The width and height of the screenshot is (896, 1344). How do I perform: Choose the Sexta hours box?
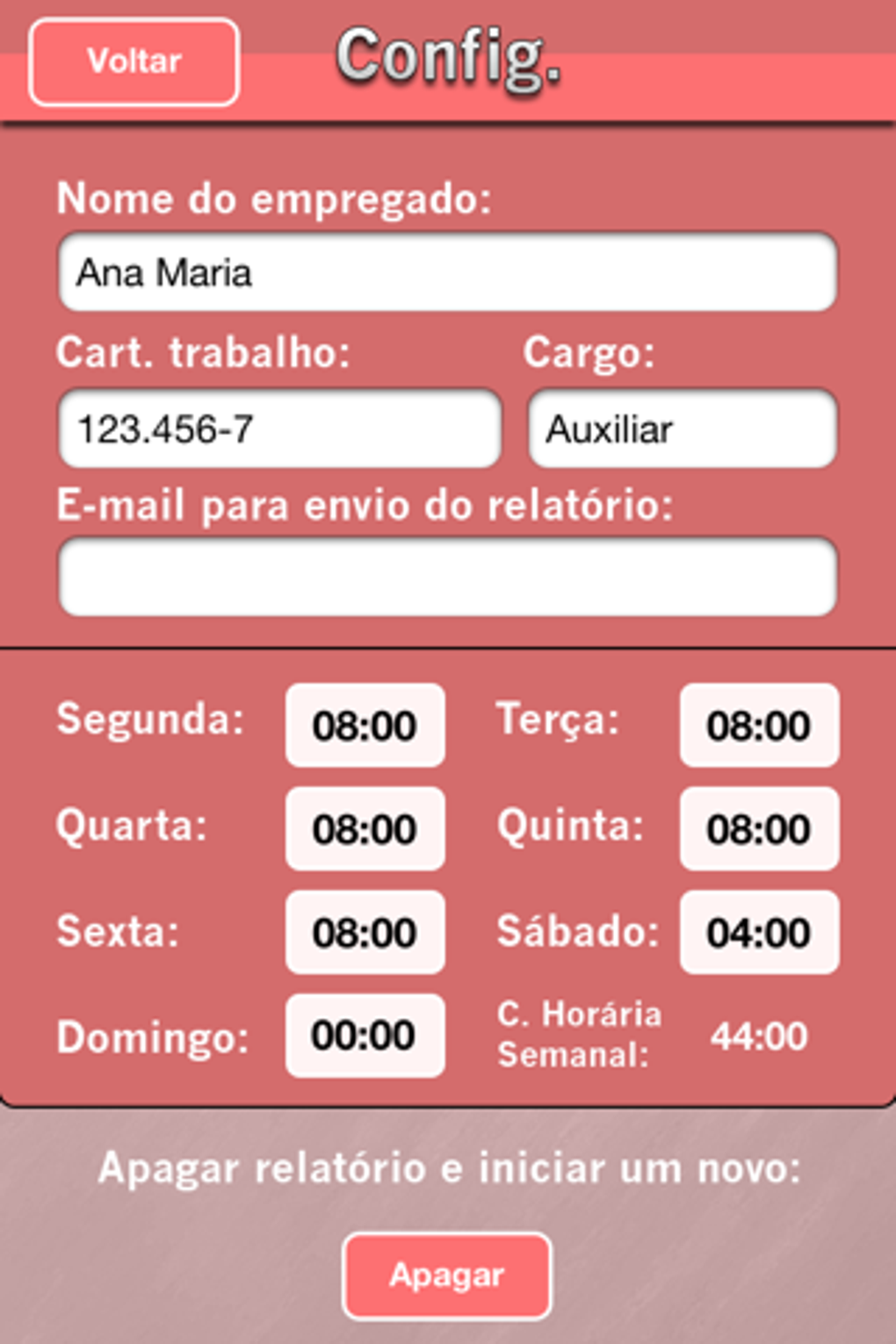pyautogui.click(x=365, y=932)
